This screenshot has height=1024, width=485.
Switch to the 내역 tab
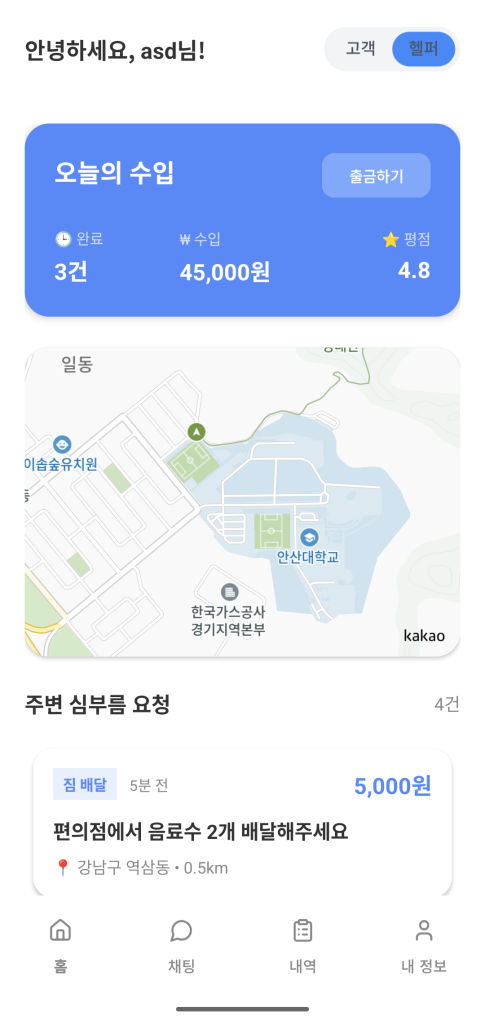click(303, 946)
